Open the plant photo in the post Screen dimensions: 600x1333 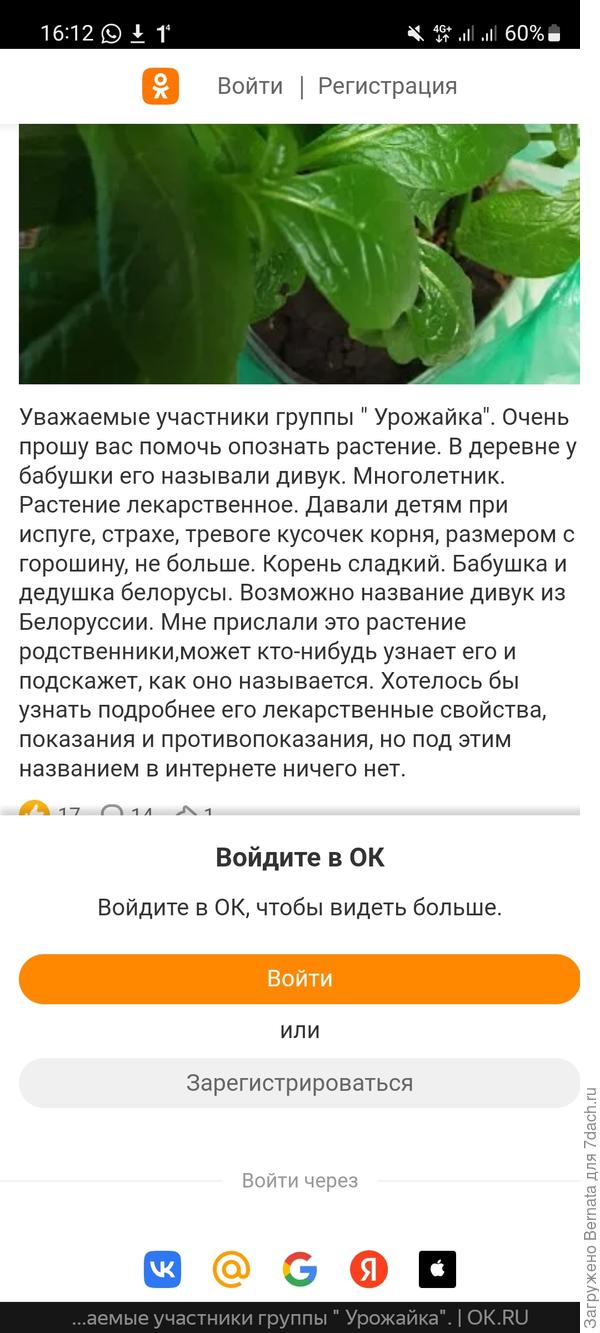coord(299,254)
